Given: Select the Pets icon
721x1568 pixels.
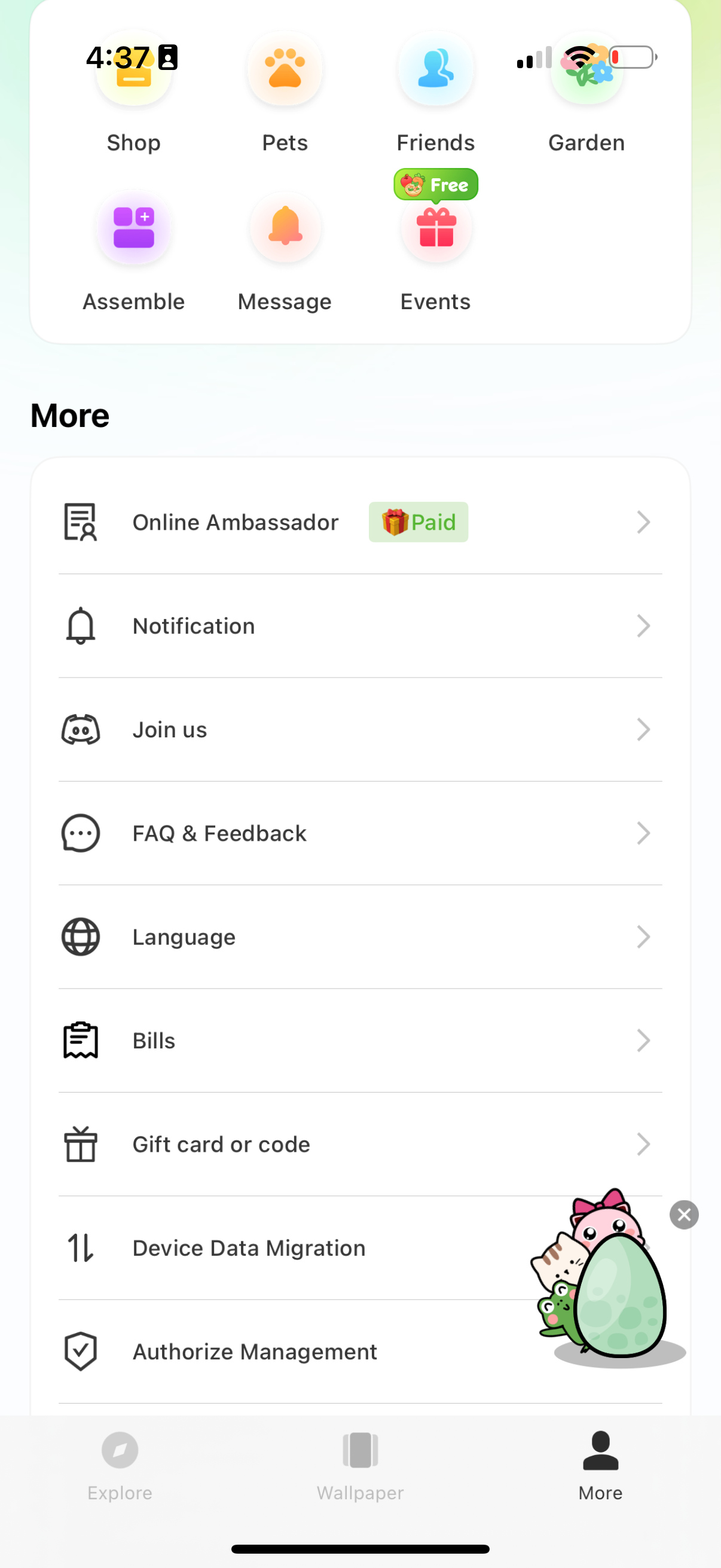Looking at the screenshot, I should [285, 69].
